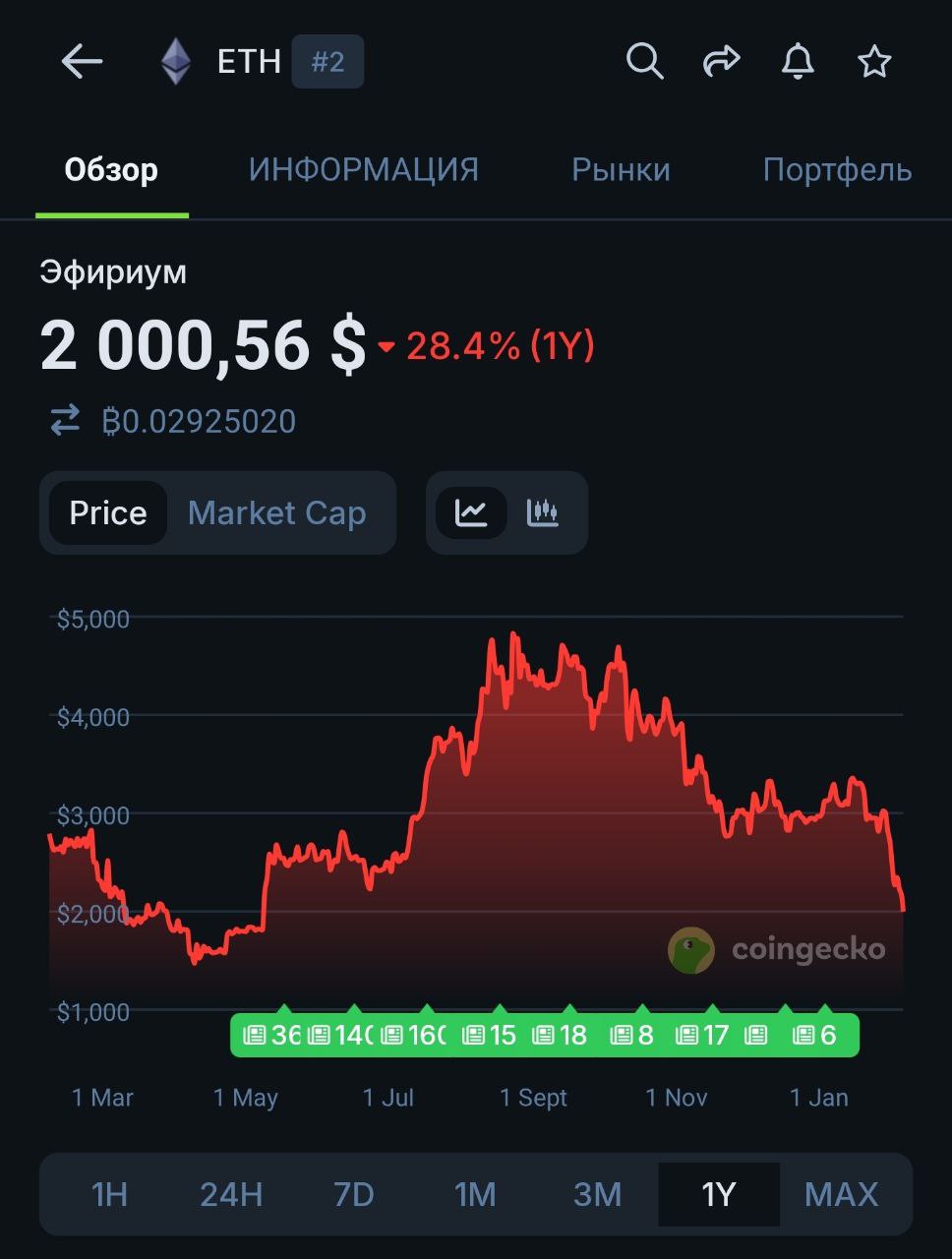This screenshot has width=952, height=1259.
Task: Set chart range to 1H
Action: (x=109, y=1194)
